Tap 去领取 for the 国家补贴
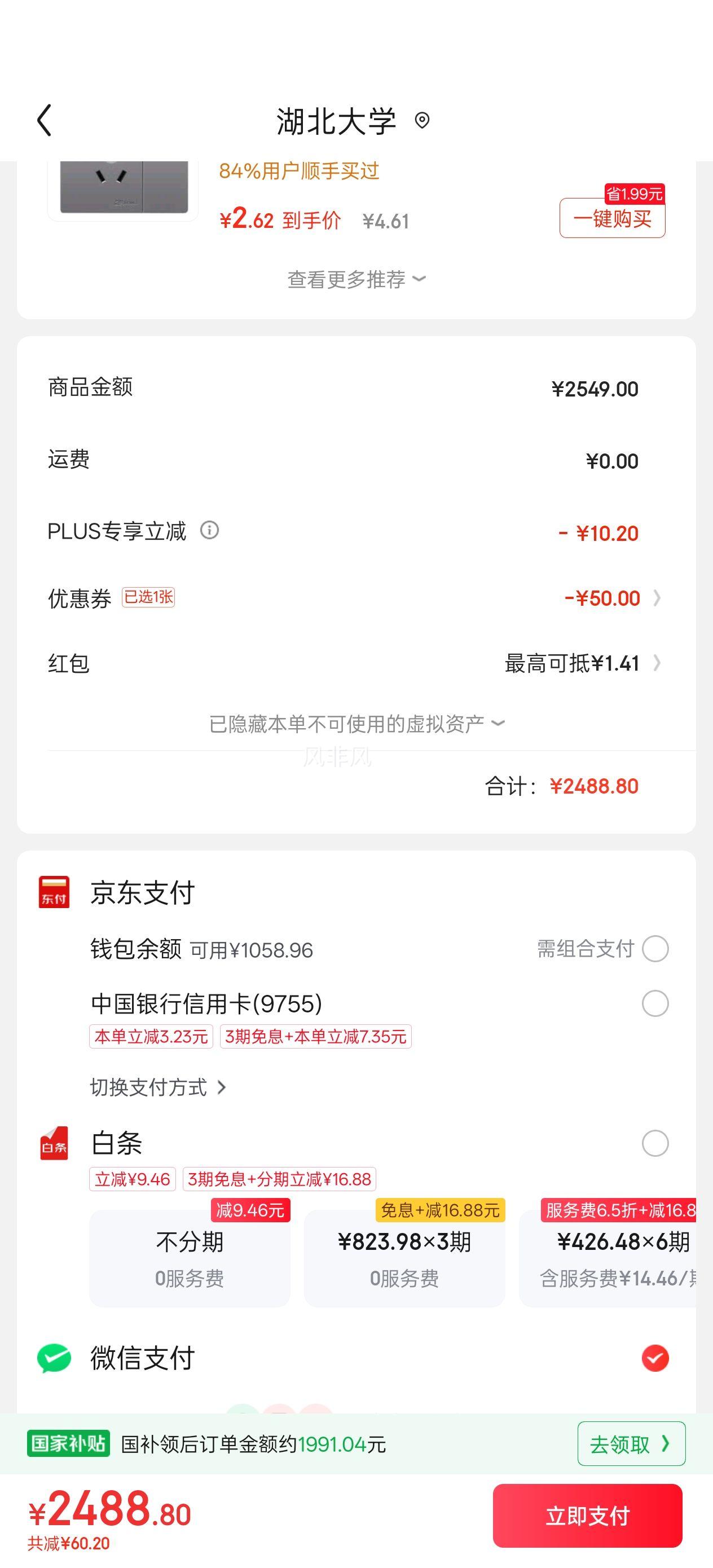Image resolution: width=713 pixels, height=1568 pixels. [x=631, y=1444]
